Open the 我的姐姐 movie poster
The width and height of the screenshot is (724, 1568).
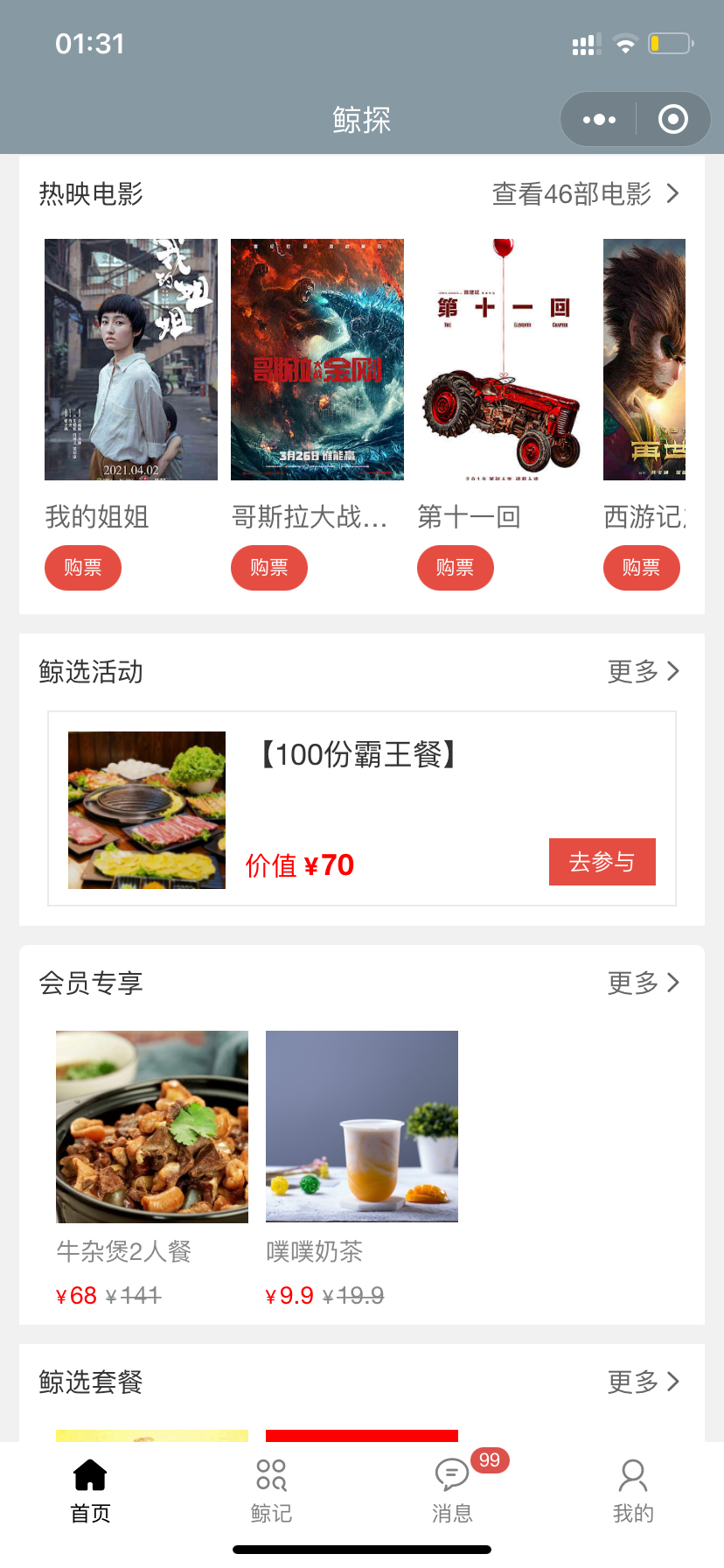(x=131, y=360)
